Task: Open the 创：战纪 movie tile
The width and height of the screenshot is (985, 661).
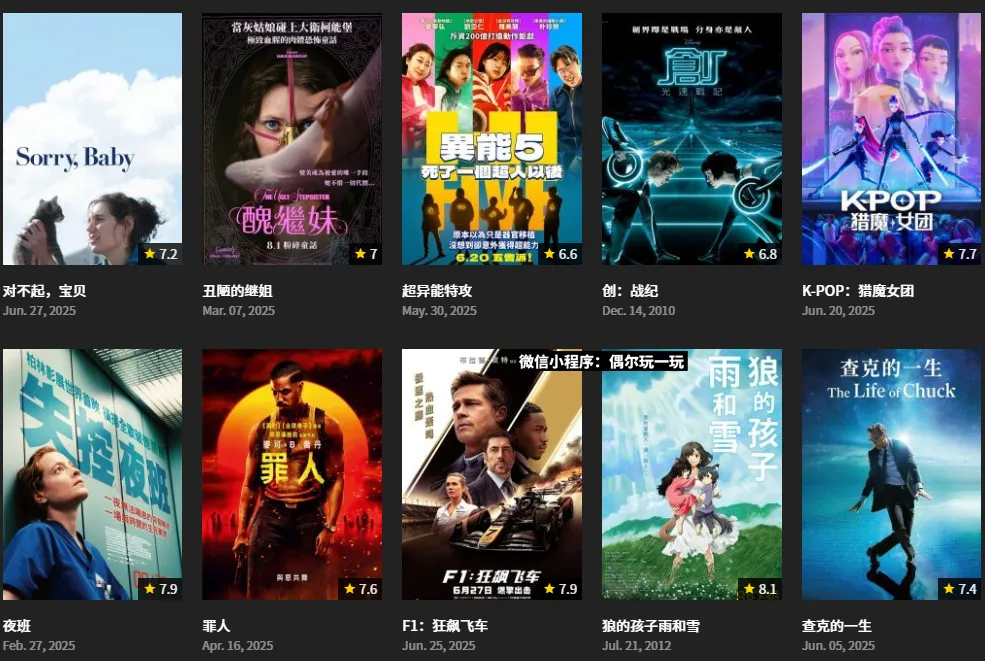Action: click(x=692, y=139)
